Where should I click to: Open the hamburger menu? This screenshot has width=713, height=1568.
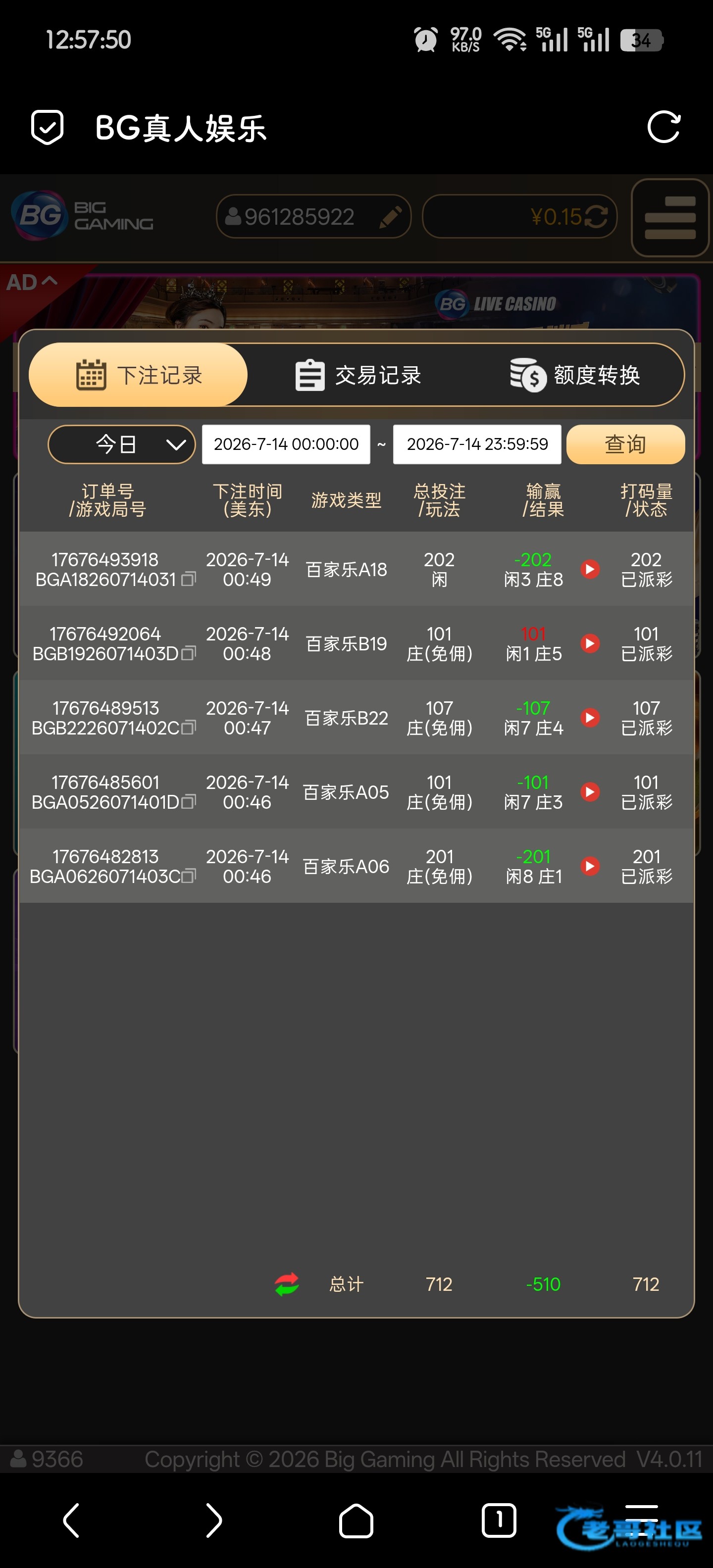pos(670,217)
